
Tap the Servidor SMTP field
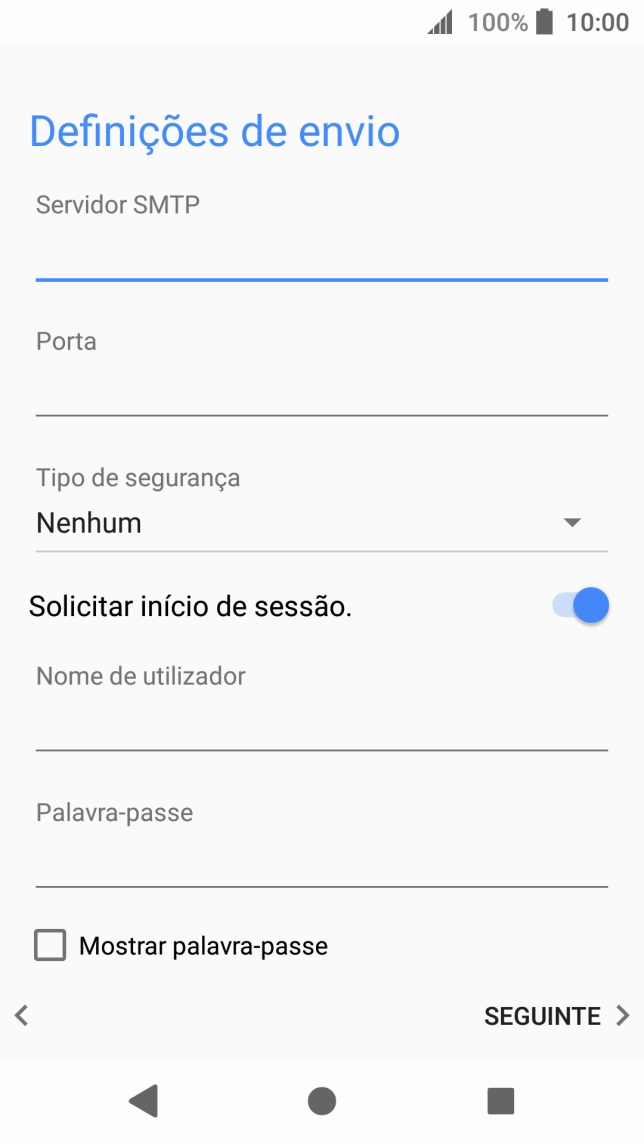[x=321, y=254]
